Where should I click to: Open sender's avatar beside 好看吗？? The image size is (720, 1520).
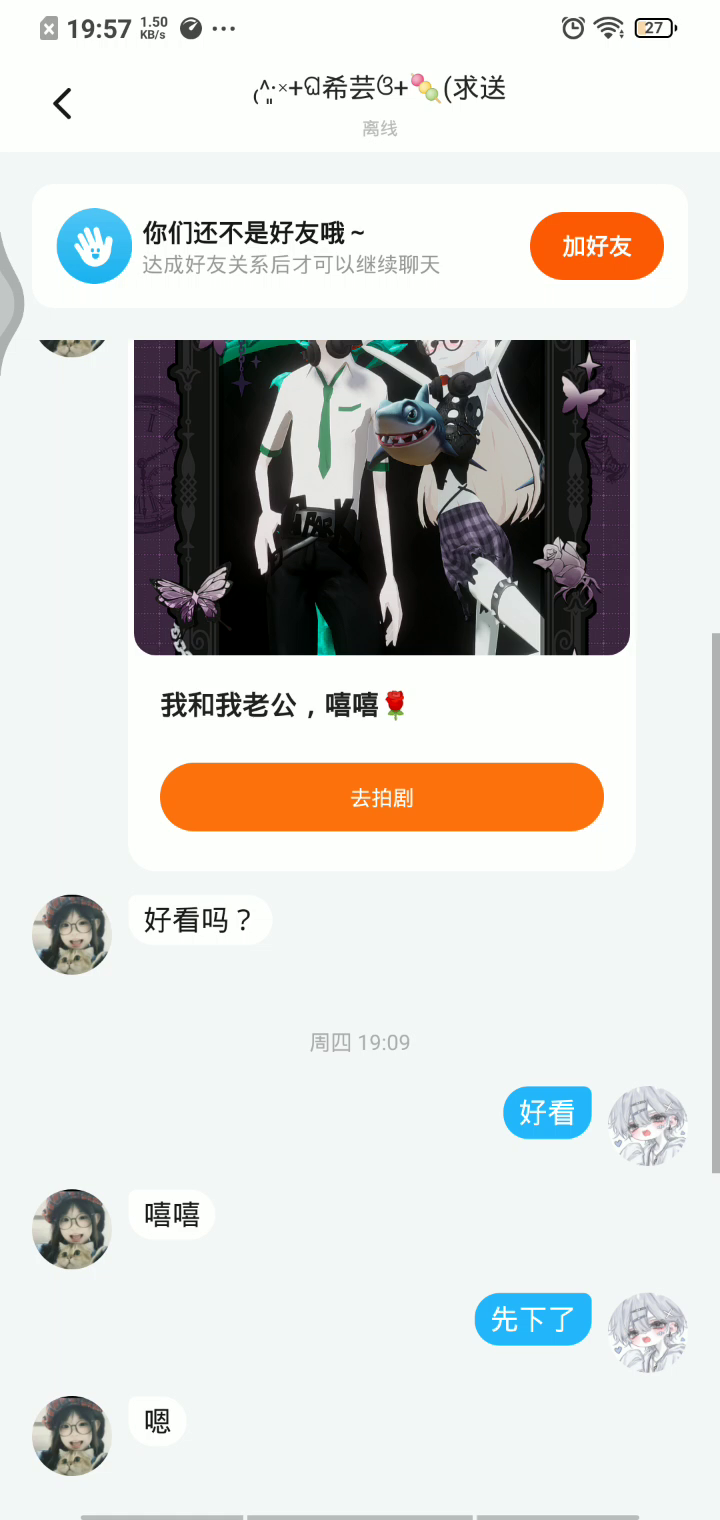pos(72,934)
